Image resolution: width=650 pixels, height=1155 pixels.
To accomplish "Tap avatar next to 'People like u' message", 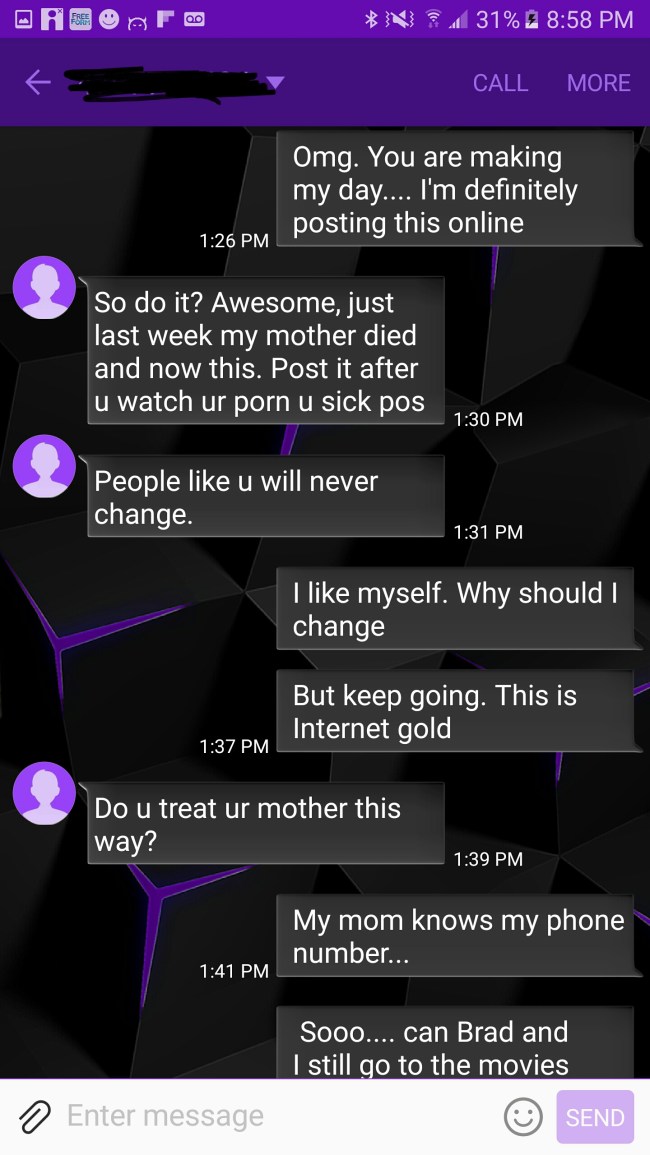I will [44, 466].
